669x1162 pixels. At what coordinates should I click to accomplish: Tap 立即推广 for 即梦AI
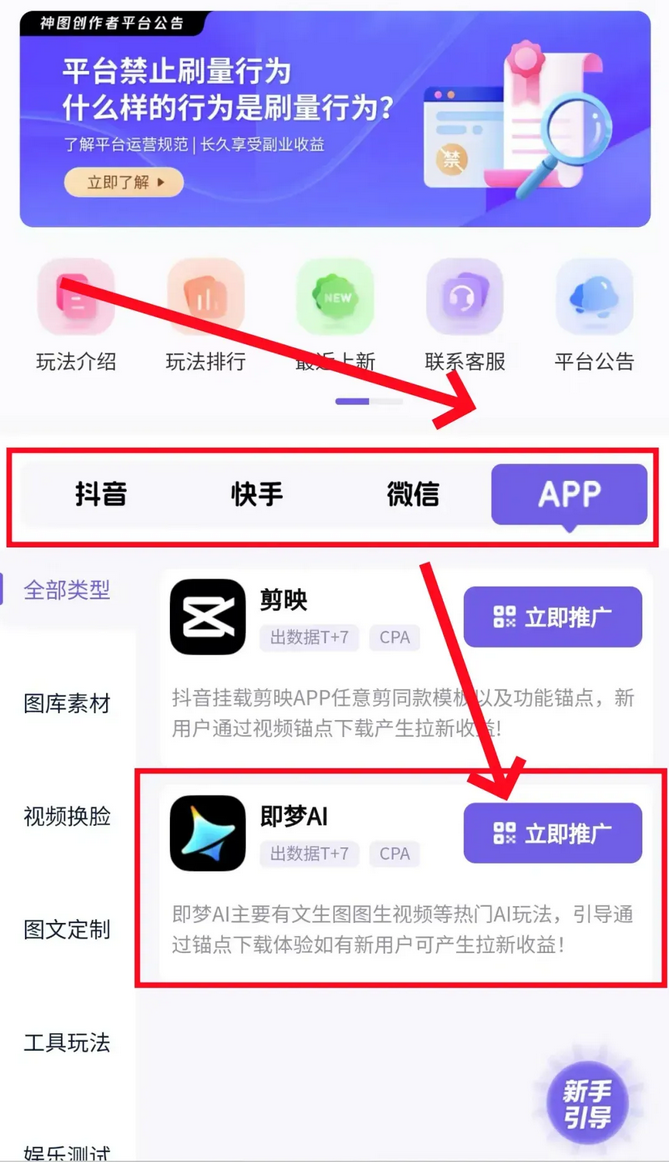point(552,833)
